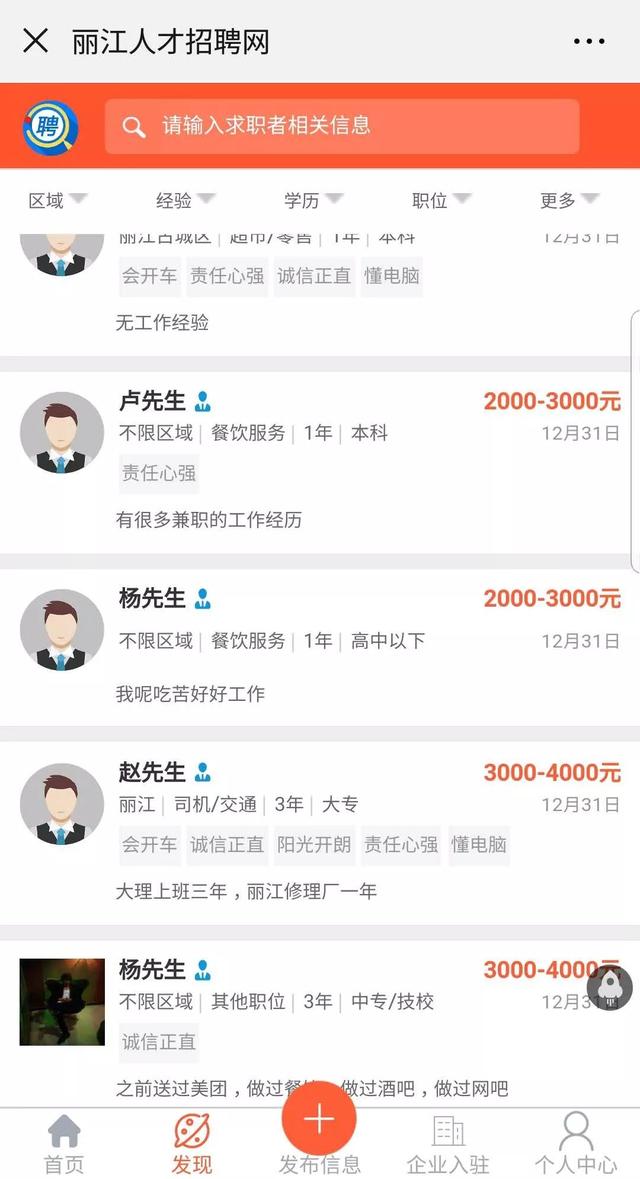Switch to the 发现 tab

192,1144
